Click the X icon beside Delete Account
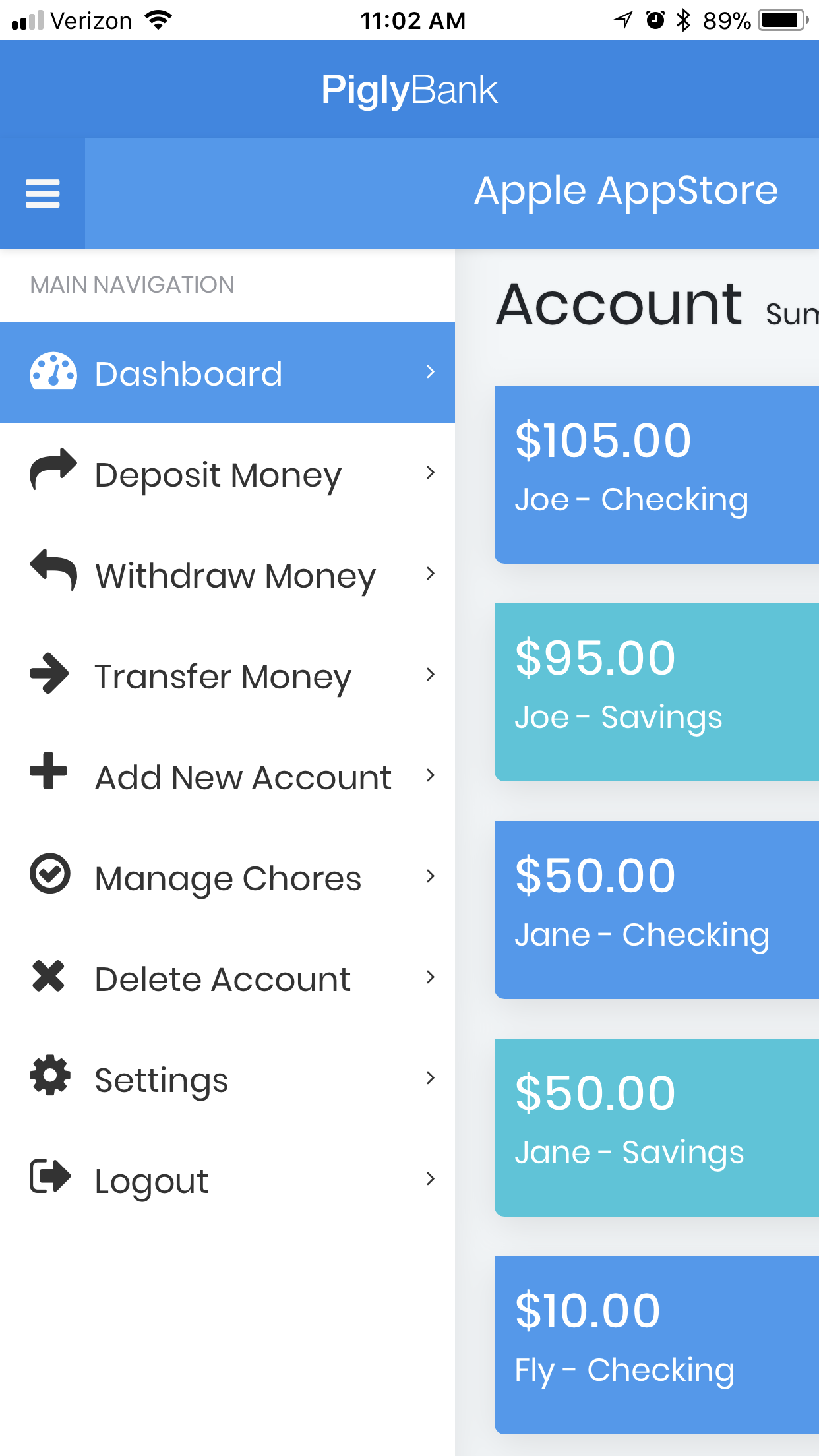 pos(49,977)
